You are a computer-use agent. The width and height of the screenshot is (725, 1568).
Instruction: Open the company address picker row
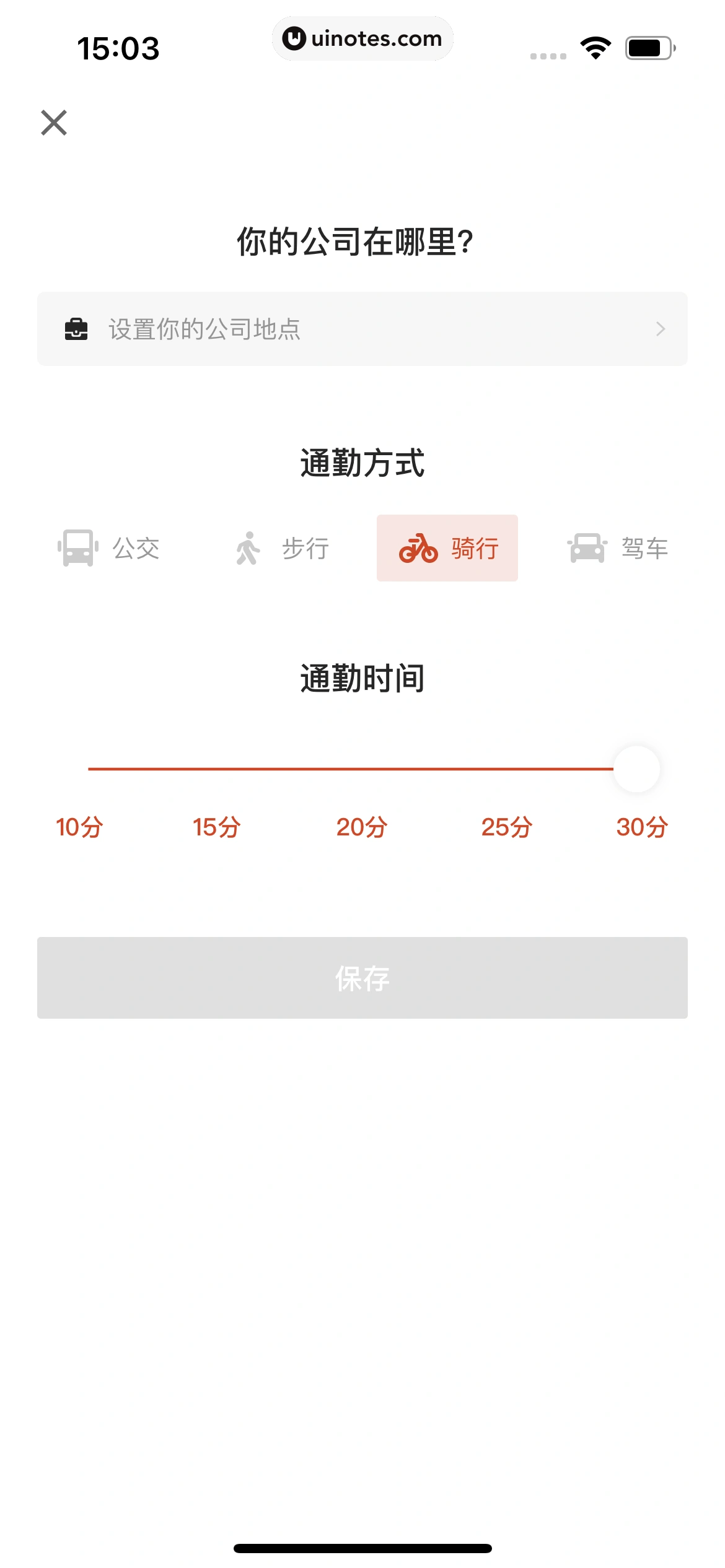point(362,329)
